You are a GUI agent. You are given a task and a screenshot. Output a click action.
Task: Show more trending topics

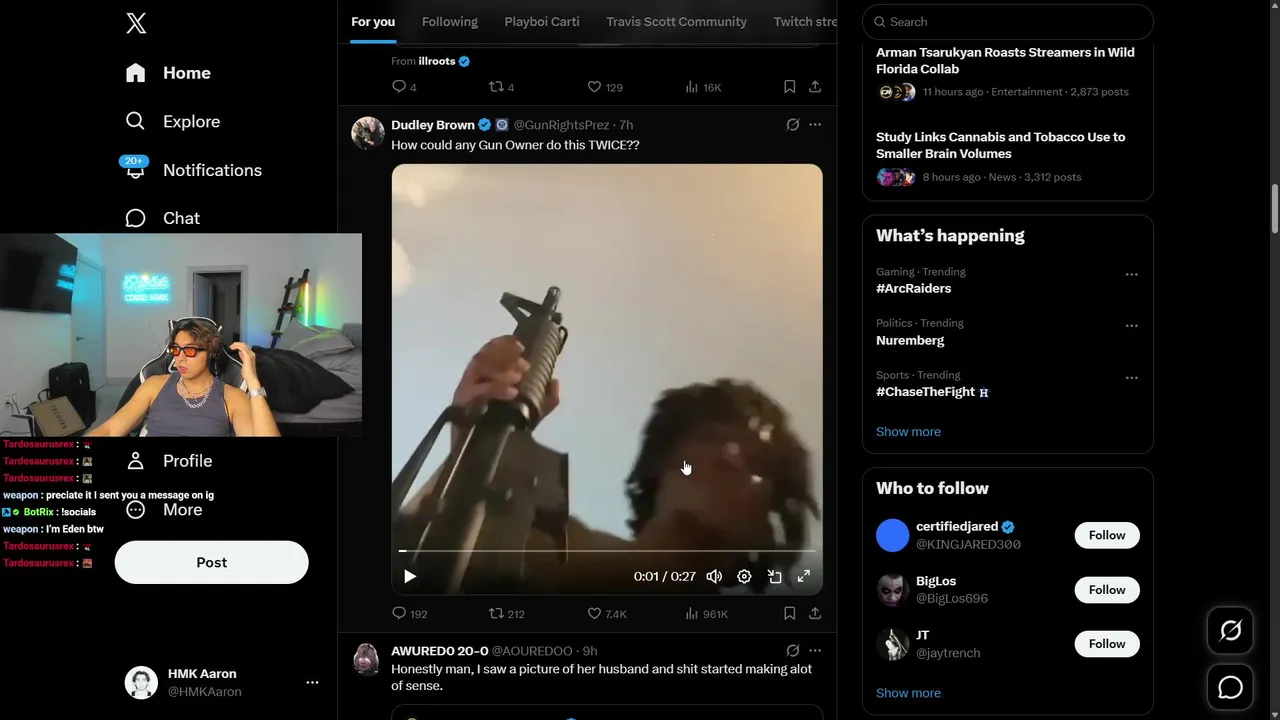coord(908,431)
